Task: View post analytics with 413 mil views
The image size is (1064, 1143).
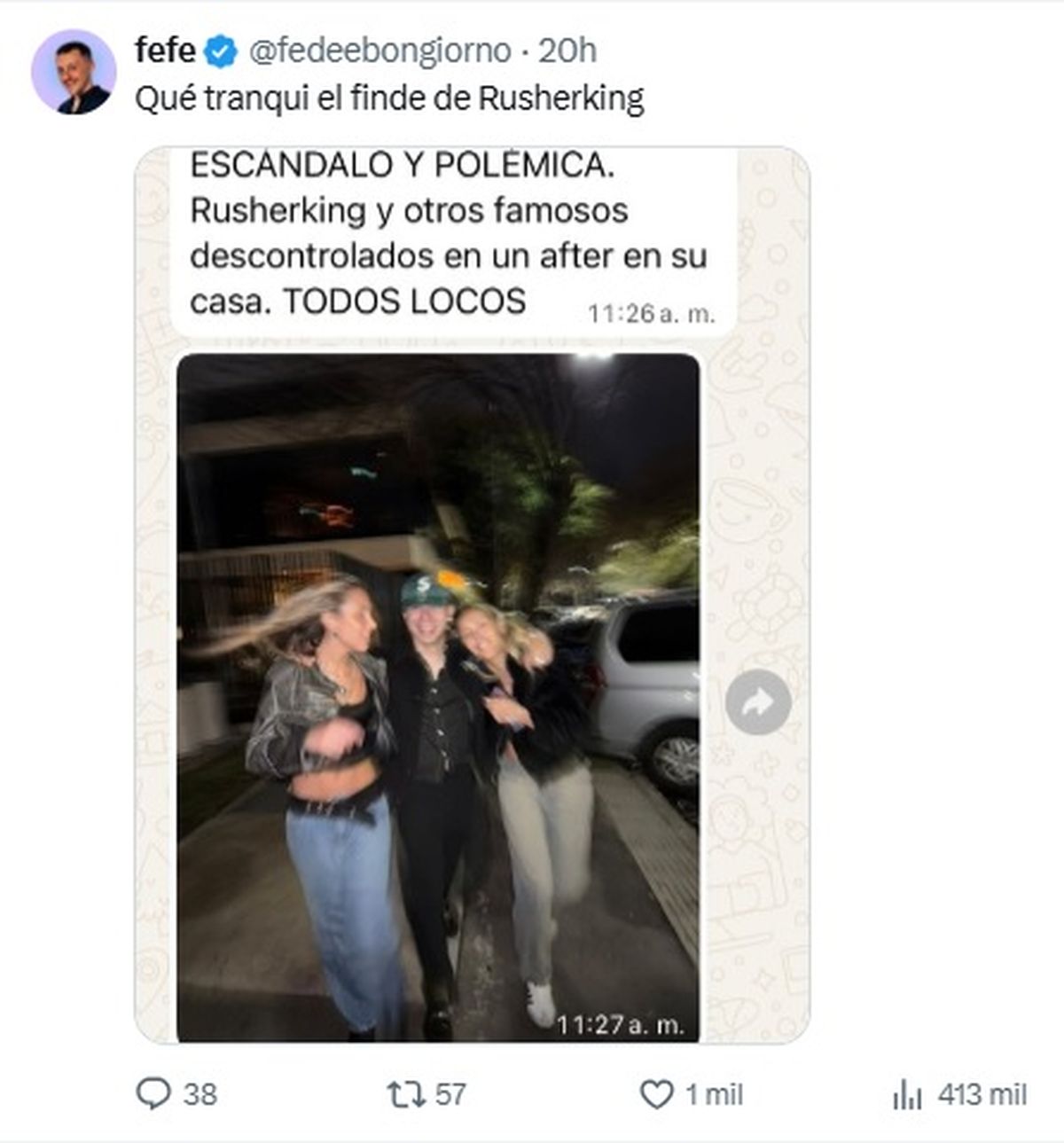Action: coord(907,1095)
